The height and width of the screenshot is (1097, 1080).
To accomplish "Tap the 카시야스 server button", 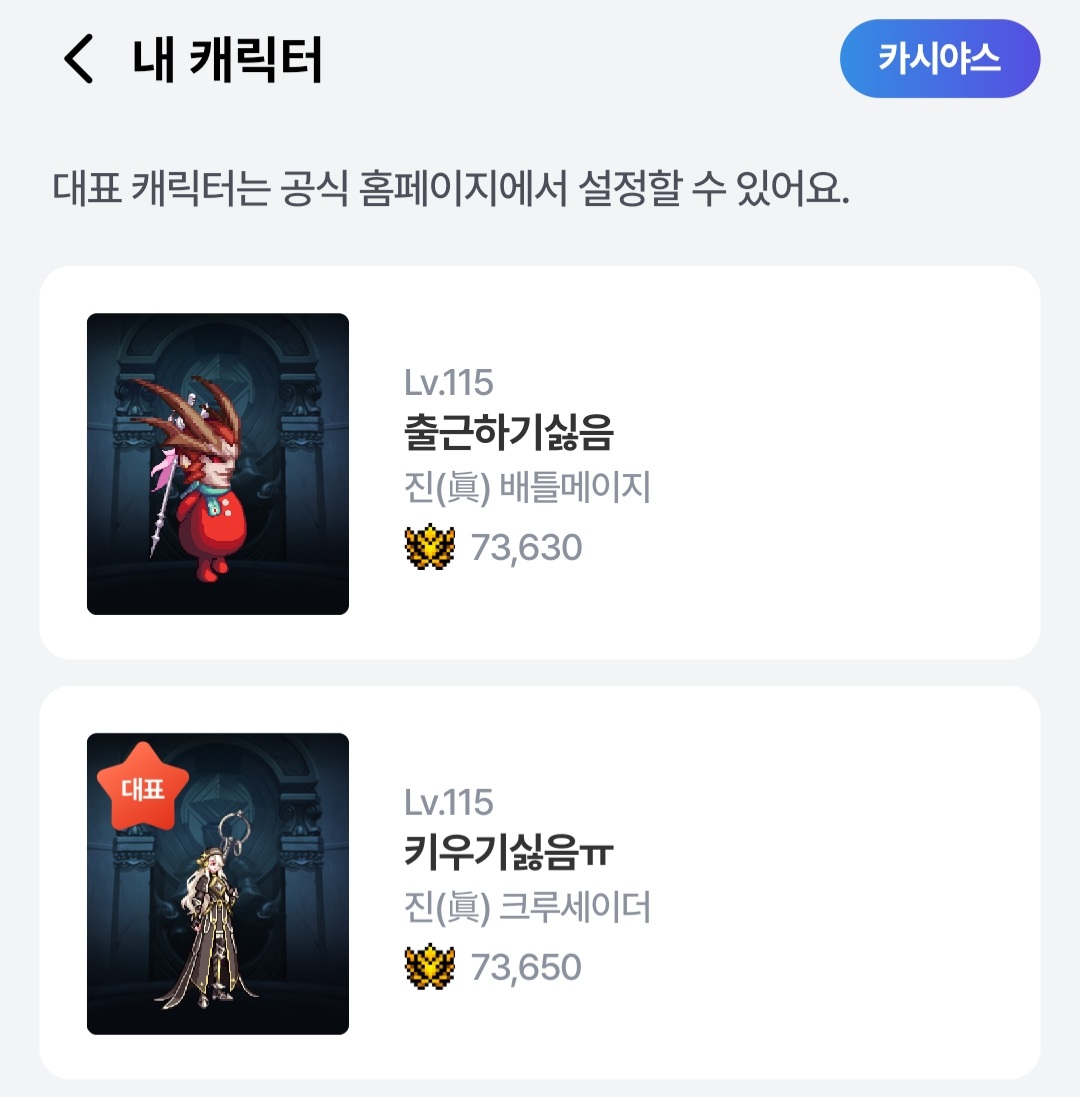I will [x=939, y=59].
